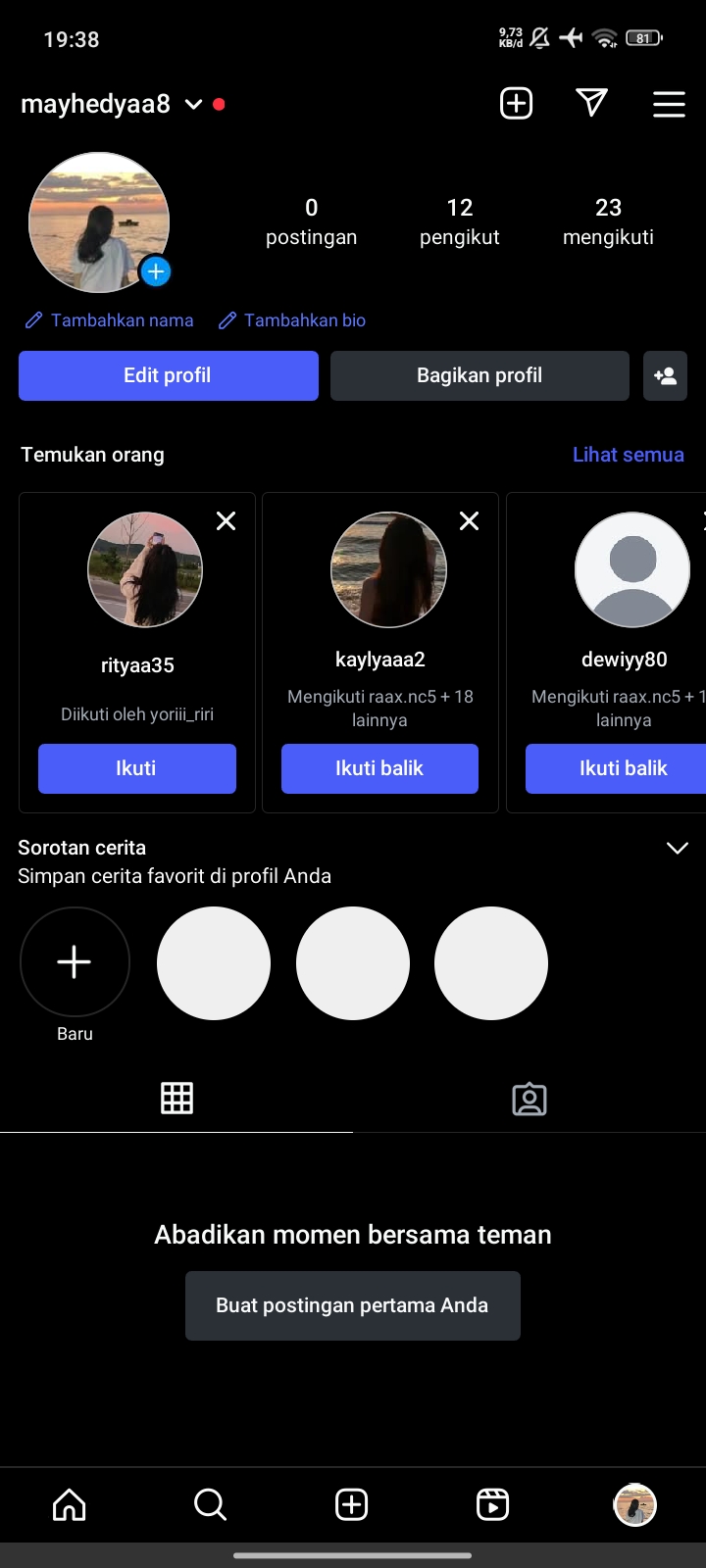Dismiss the rityaa35 suggestion card
The height and width of the screenshot is (1568, 706).
point(226,521)
